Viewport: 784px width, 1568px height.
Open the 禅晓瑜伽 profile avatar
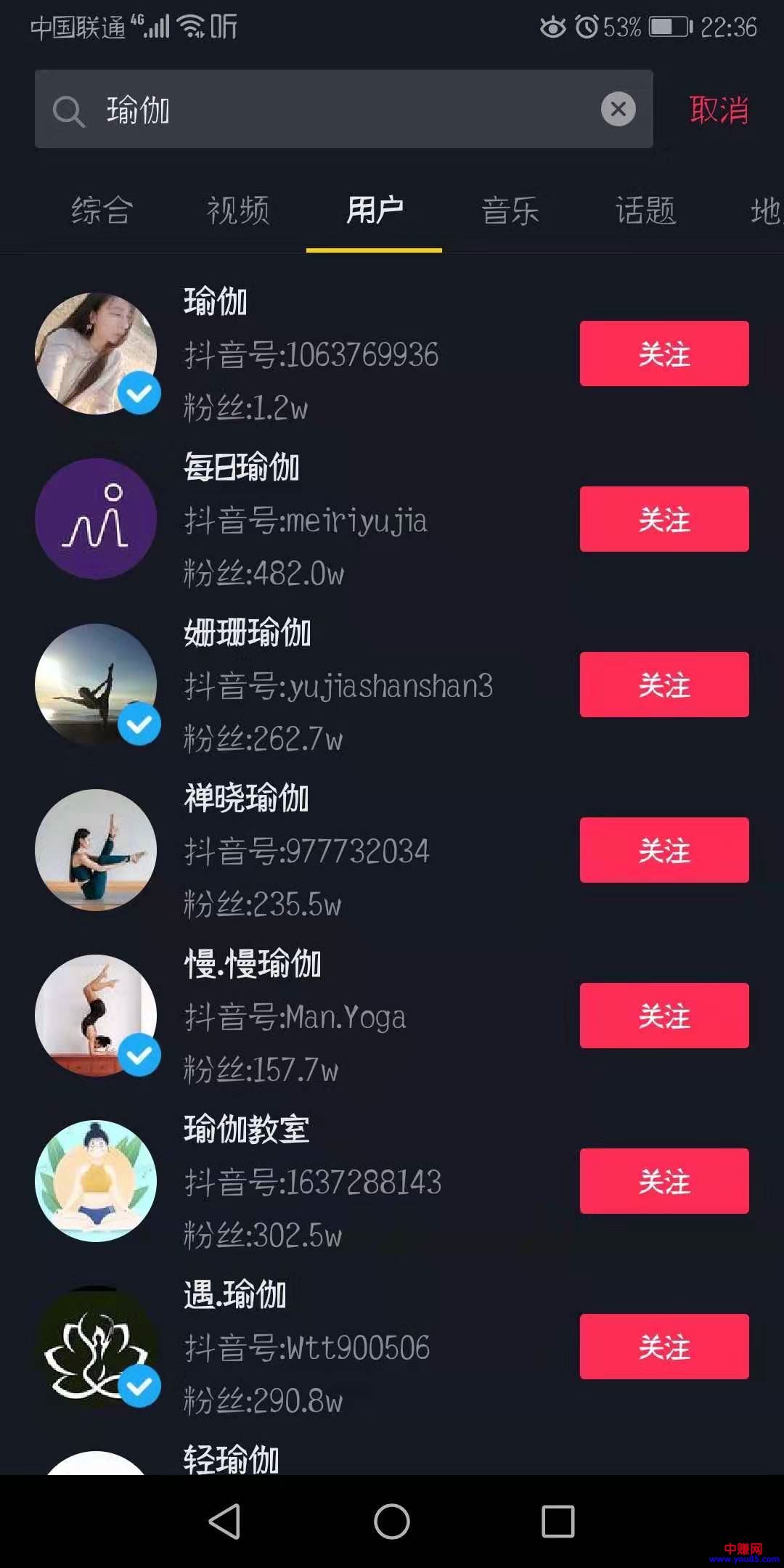pos(96,850)
